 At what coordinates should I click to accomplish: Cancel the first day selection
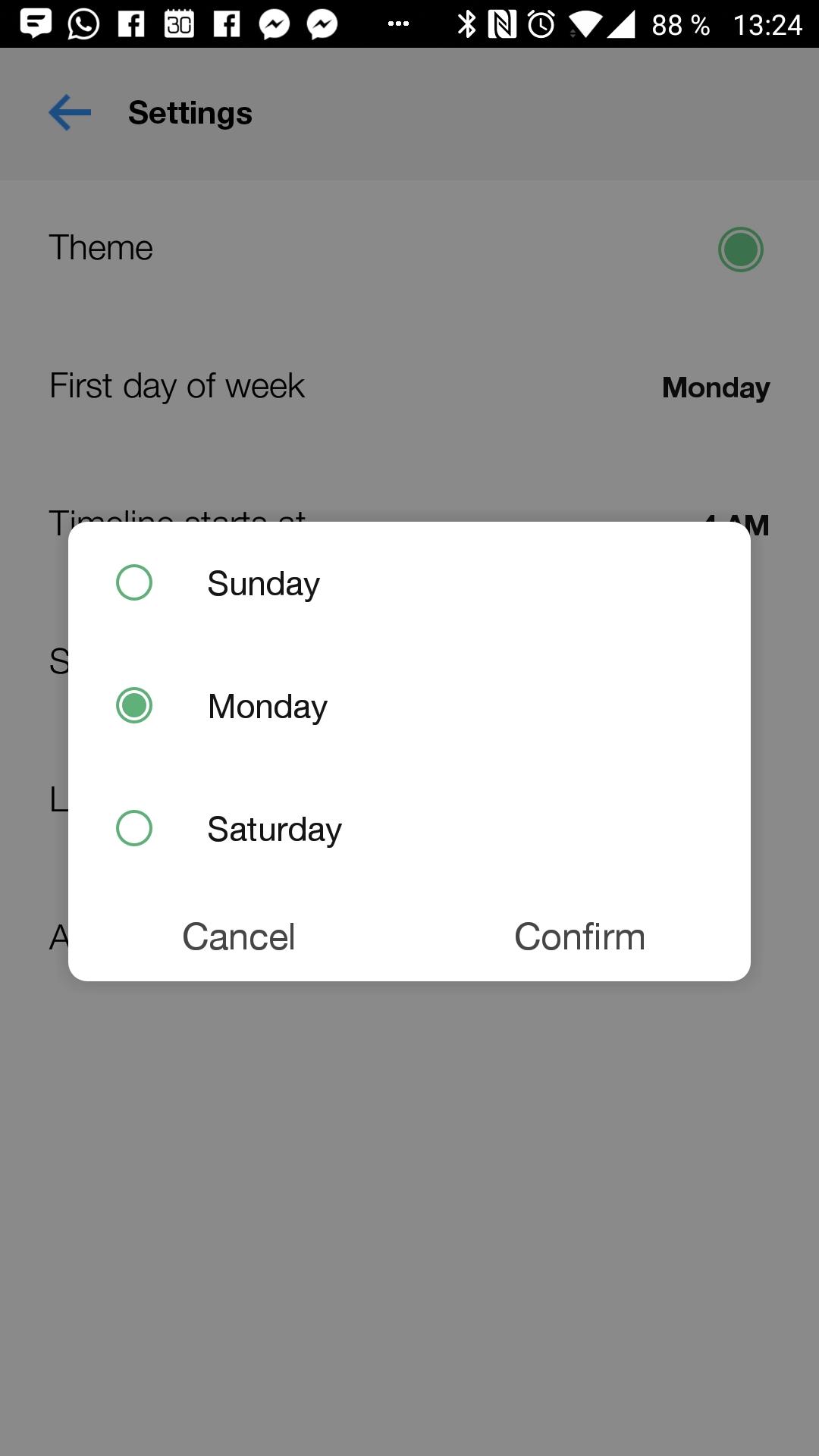[x=239, y=937]
